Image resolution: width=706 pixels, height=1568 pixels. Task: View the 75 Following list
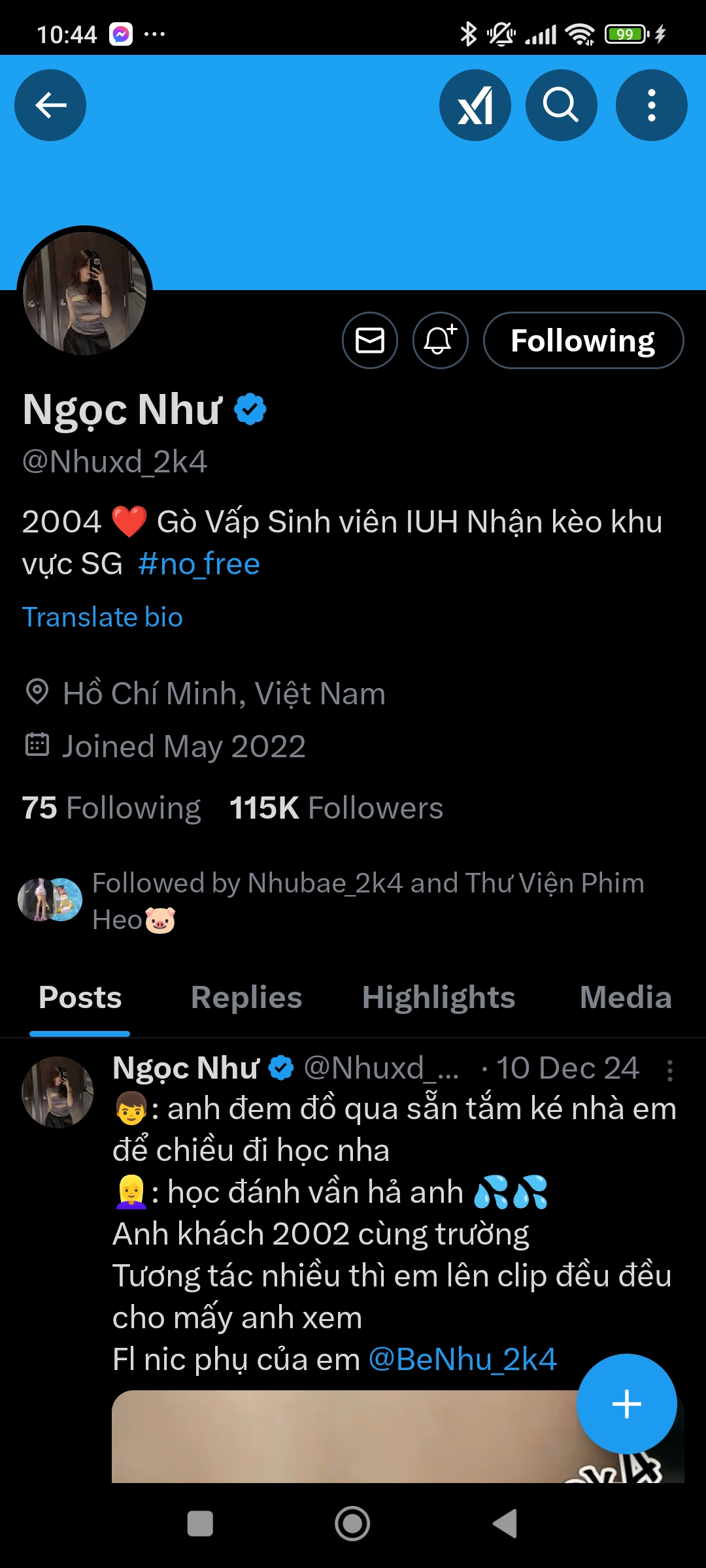click(x=112, y=808)
